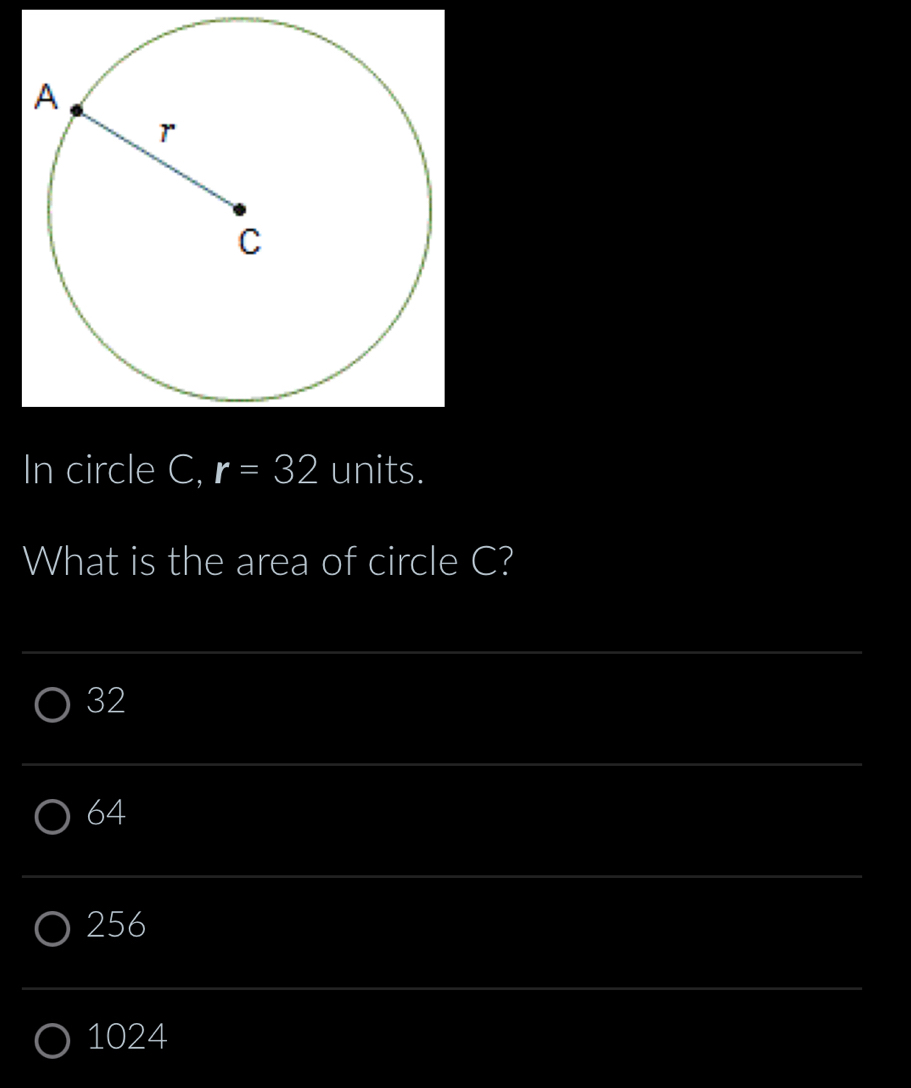Click the answer label text 32
Image resolution: width=911 pixels, height=1088 pixels.
click(105, 701)
